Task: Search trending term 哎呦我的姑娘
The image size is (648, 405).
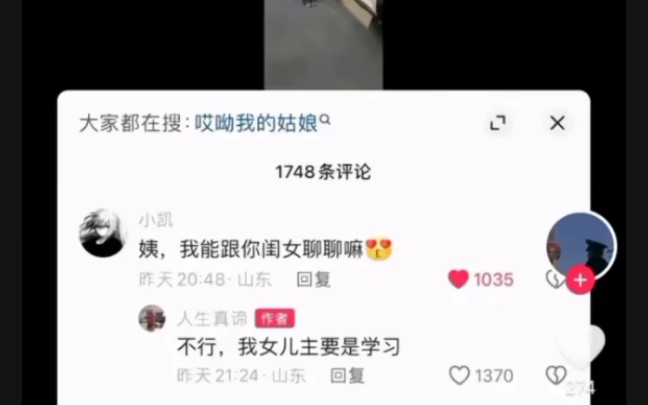Action: coord(257,123)
